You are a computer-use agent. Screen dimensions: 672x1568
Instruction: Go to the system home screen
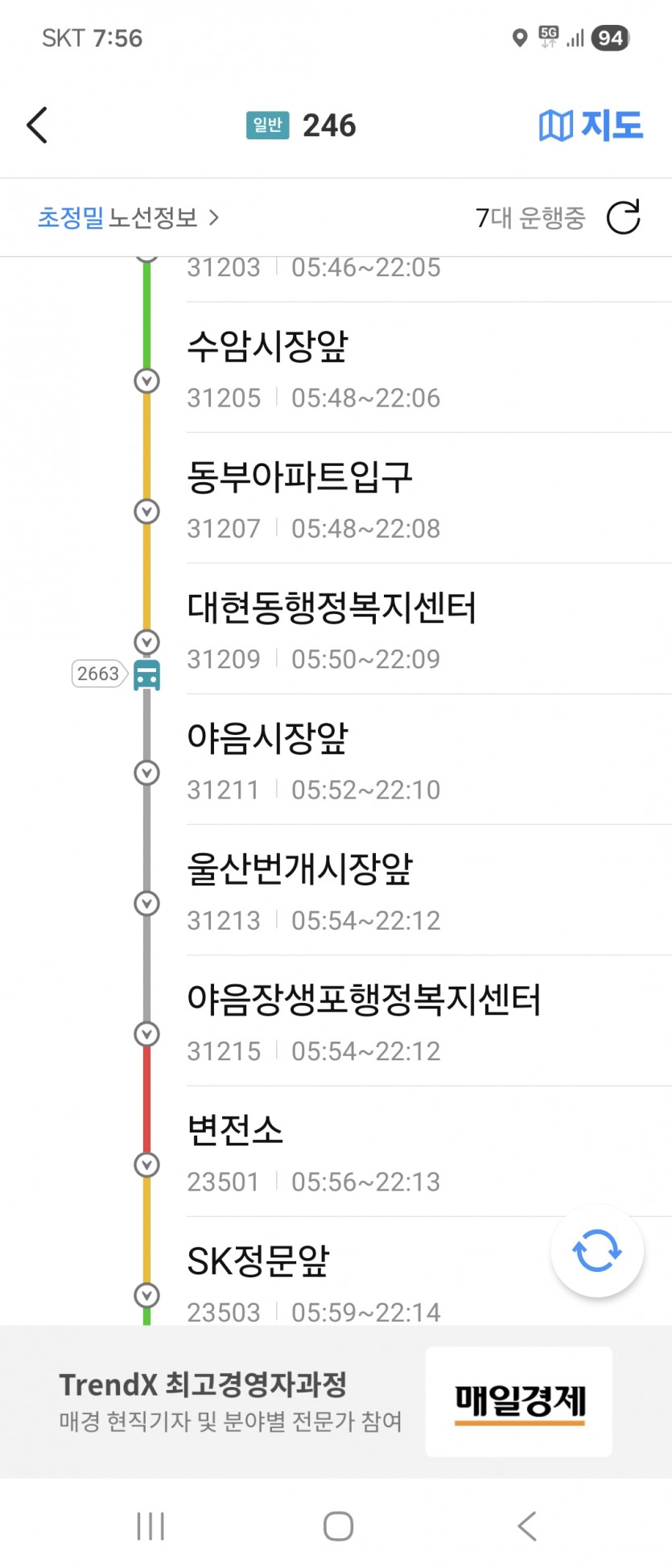(x=338, y=1525)
